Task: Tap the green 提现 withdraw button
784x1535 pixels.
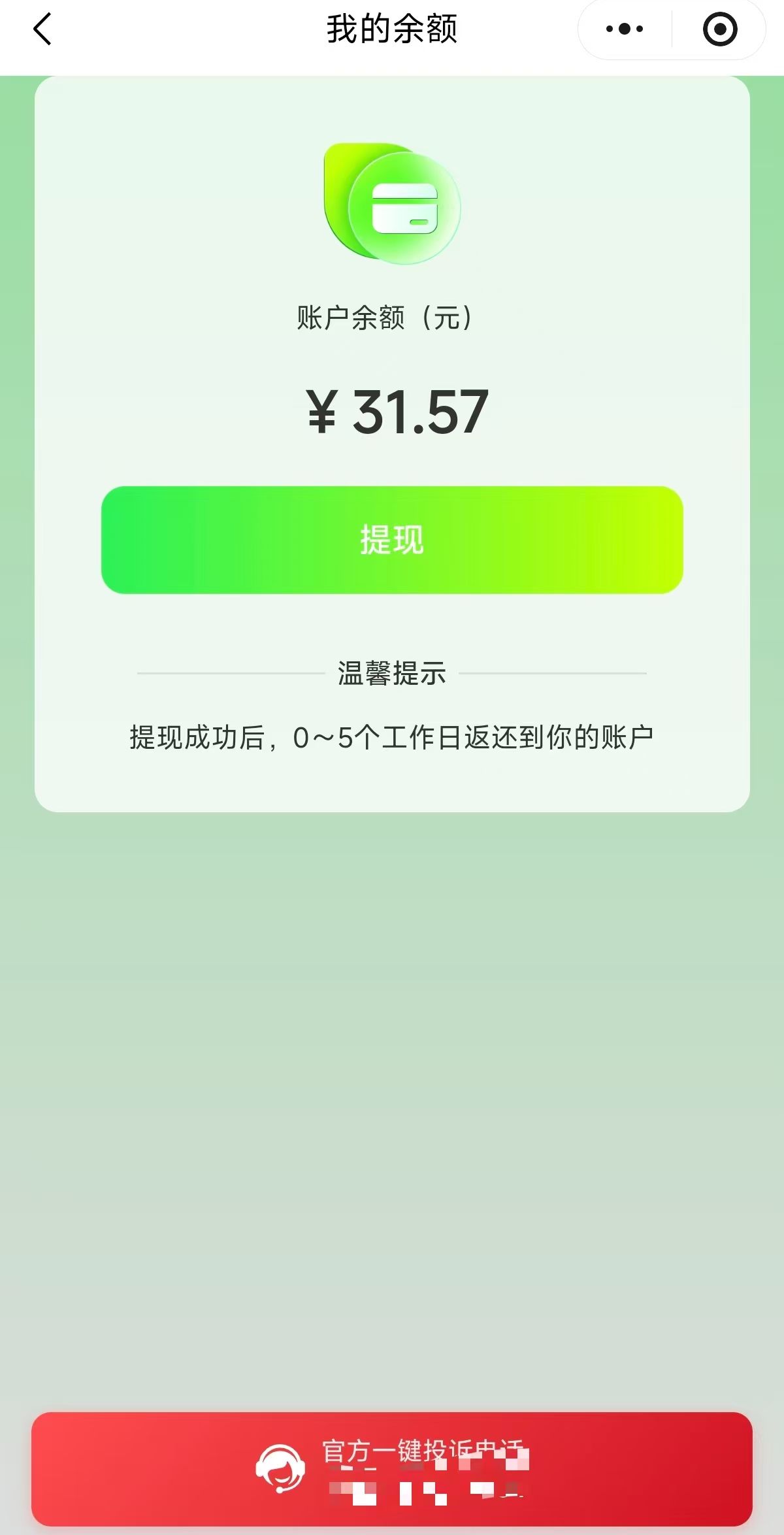Action: tap(392, 540)
